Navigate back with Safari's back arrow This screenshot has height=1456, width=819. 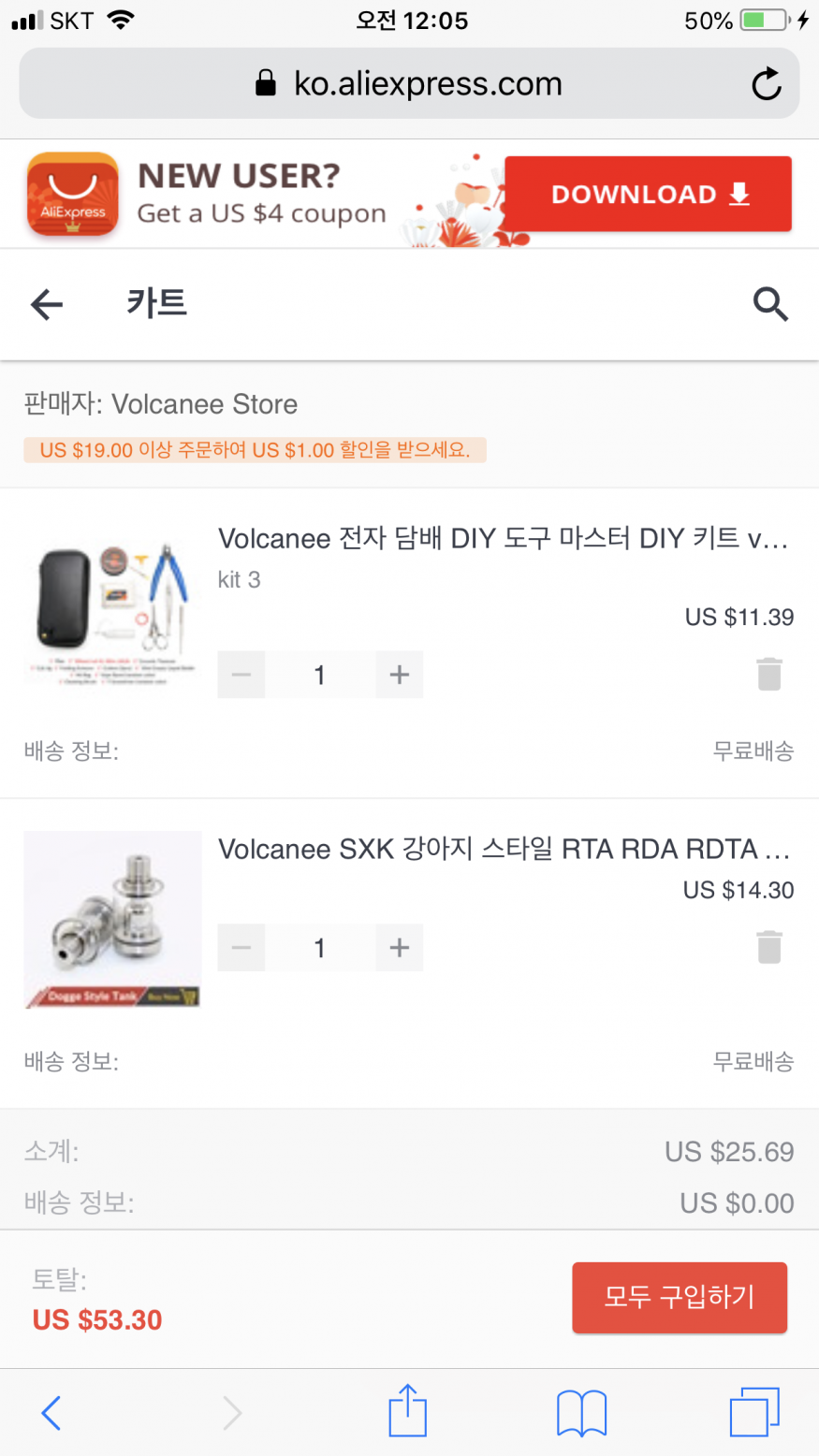51,1412
